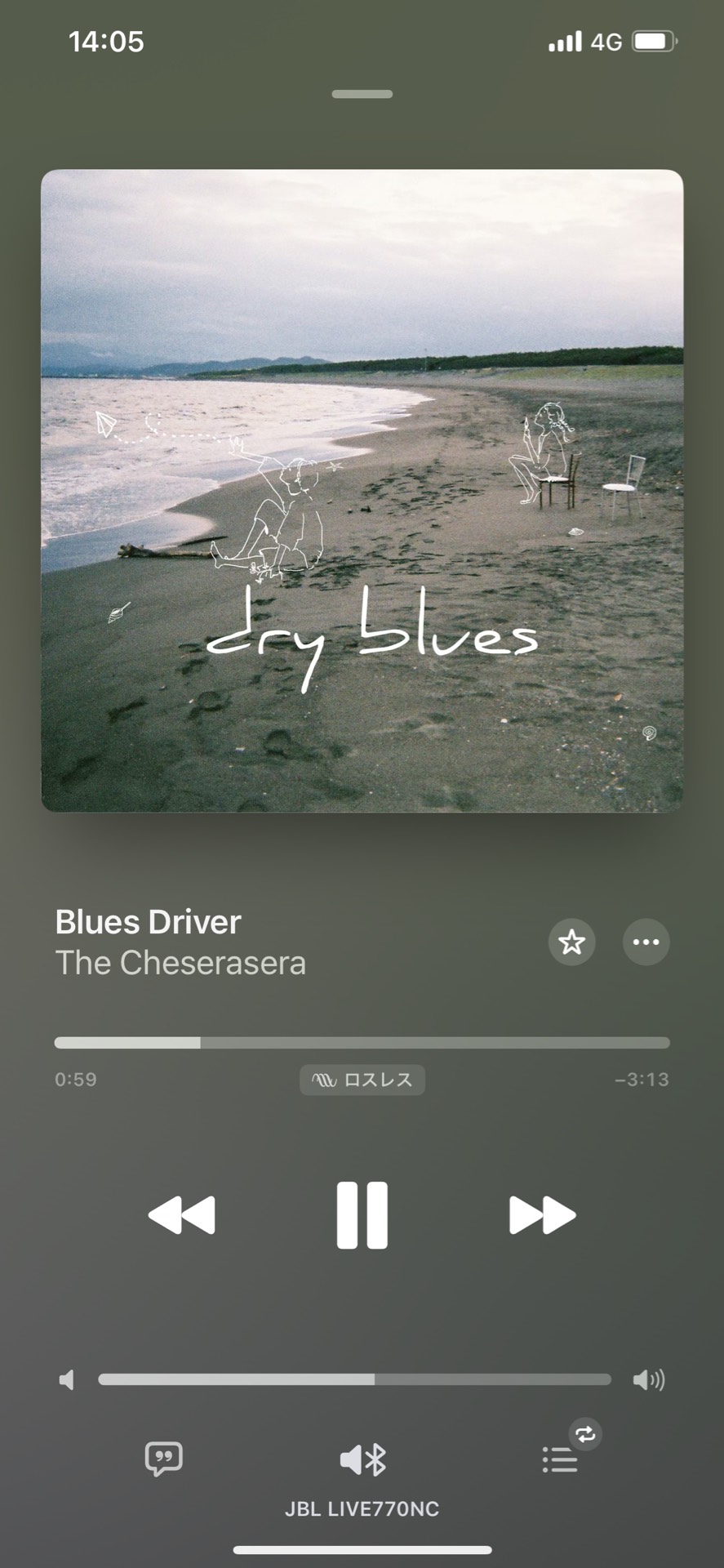Tap the lossless audio badge

tap(362, 1080)
